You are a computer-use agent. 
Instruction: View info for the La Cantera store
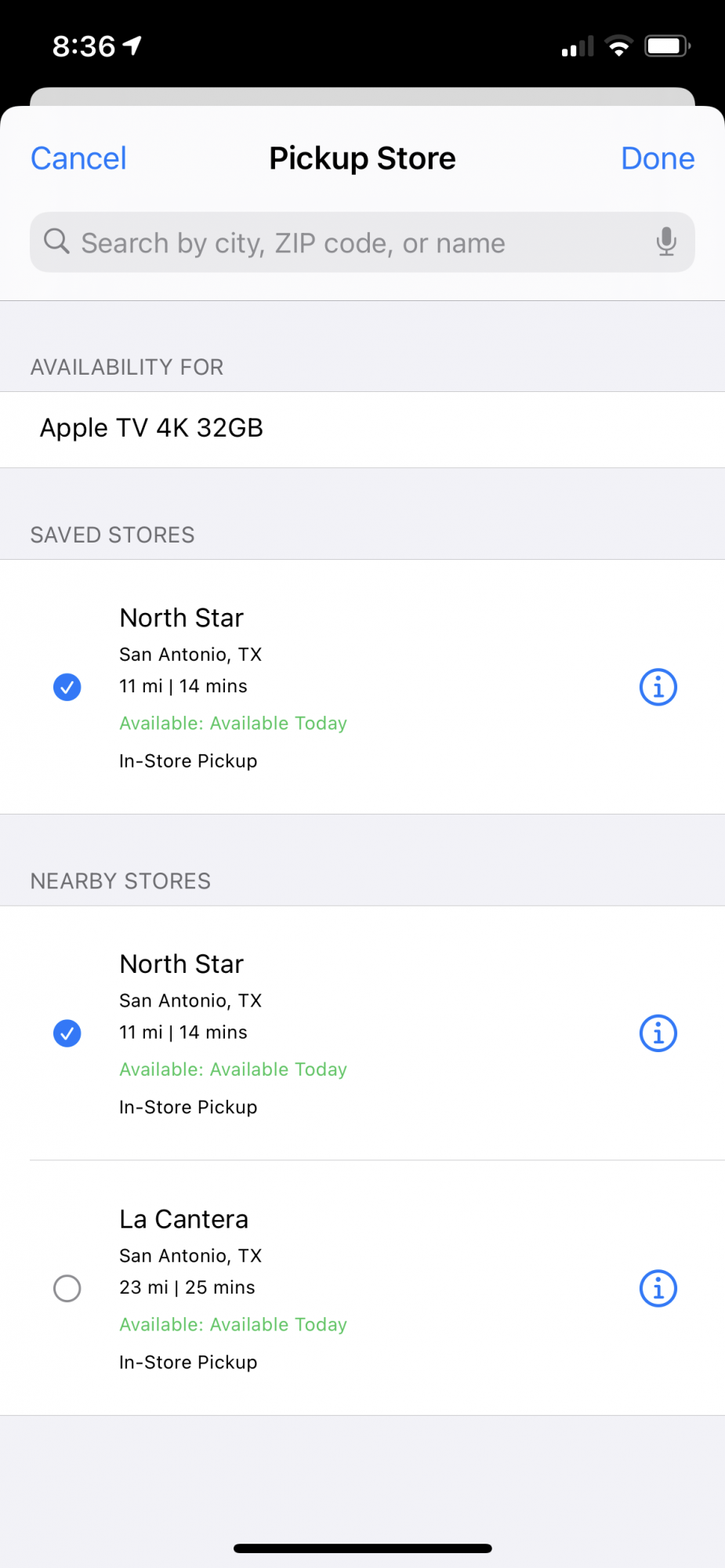[658, 1288]
